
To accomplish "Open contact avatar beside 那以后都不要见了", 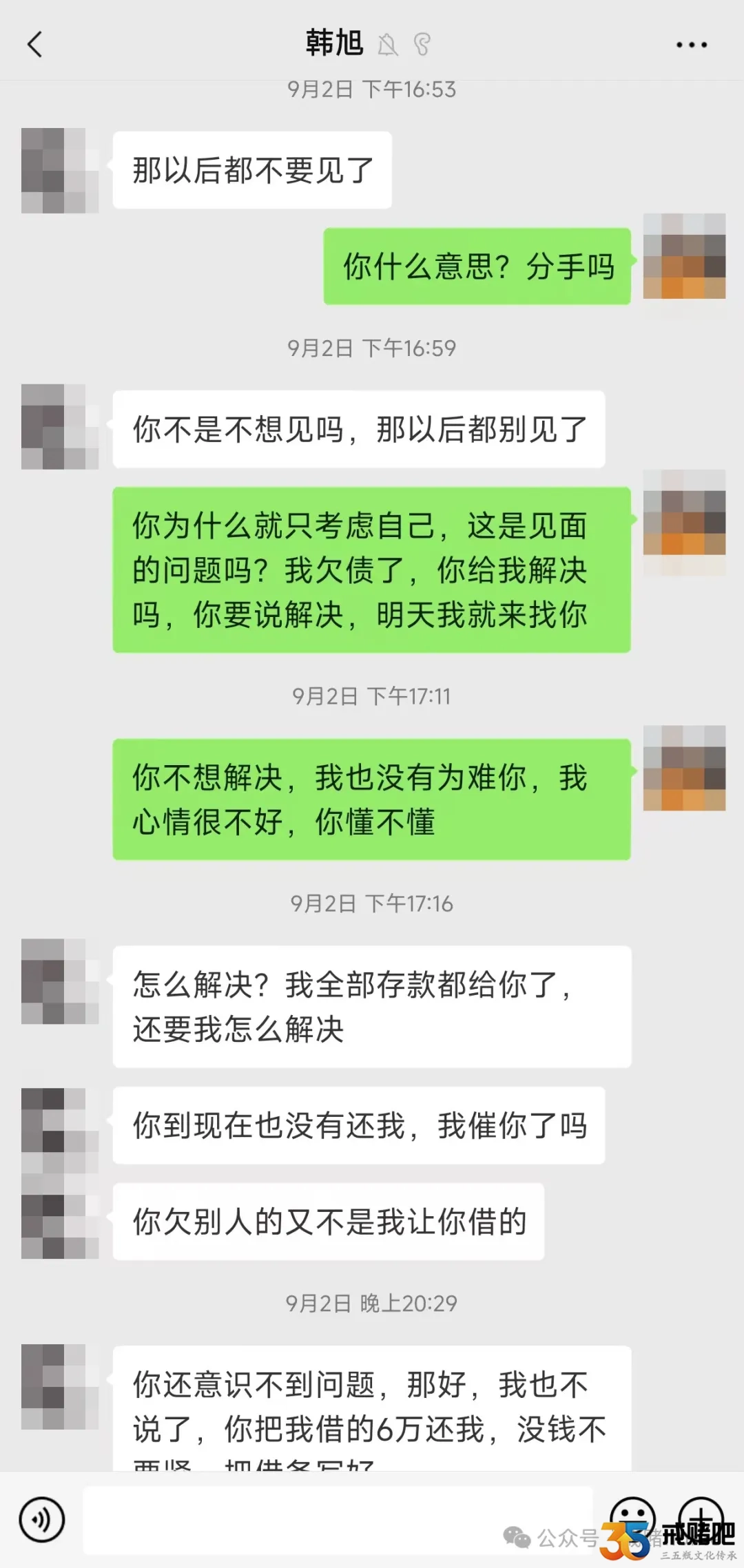I will [x=60, y=170].
